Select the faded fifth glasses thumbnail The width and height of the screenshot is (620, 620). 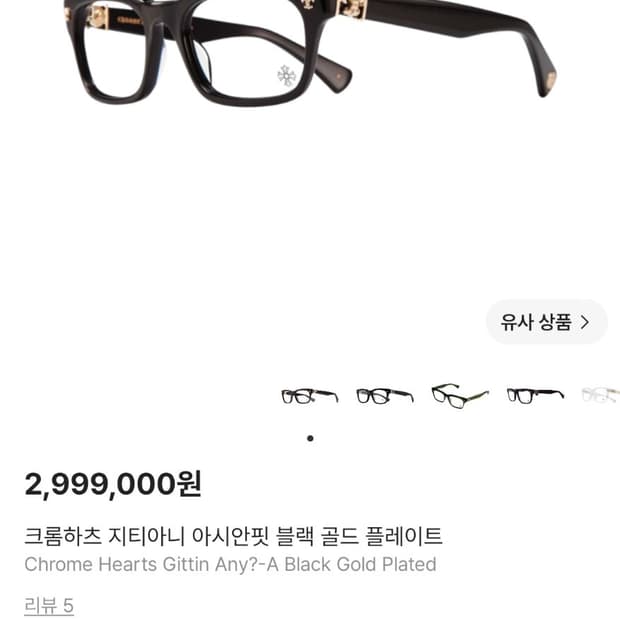point(600,395)
